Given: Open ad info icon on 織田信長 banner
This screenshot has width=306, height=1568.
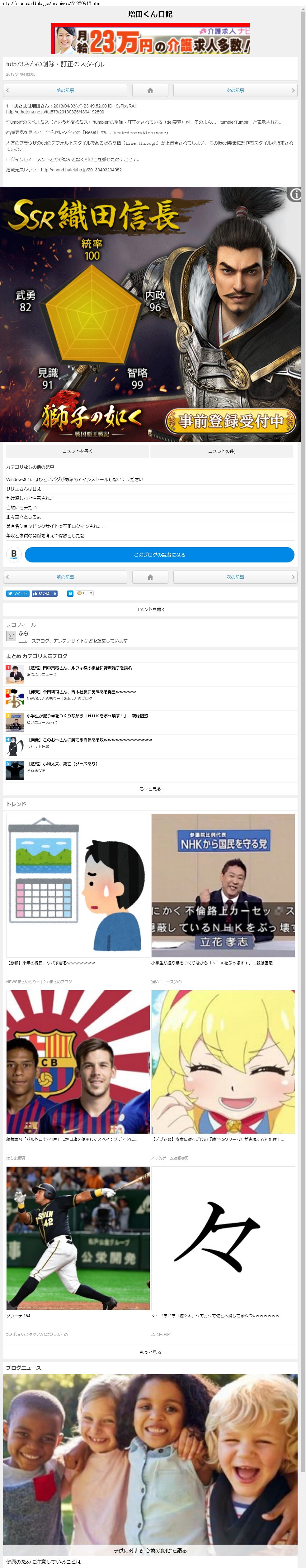Looking at the screenshot, I should (x=295, y=194).
